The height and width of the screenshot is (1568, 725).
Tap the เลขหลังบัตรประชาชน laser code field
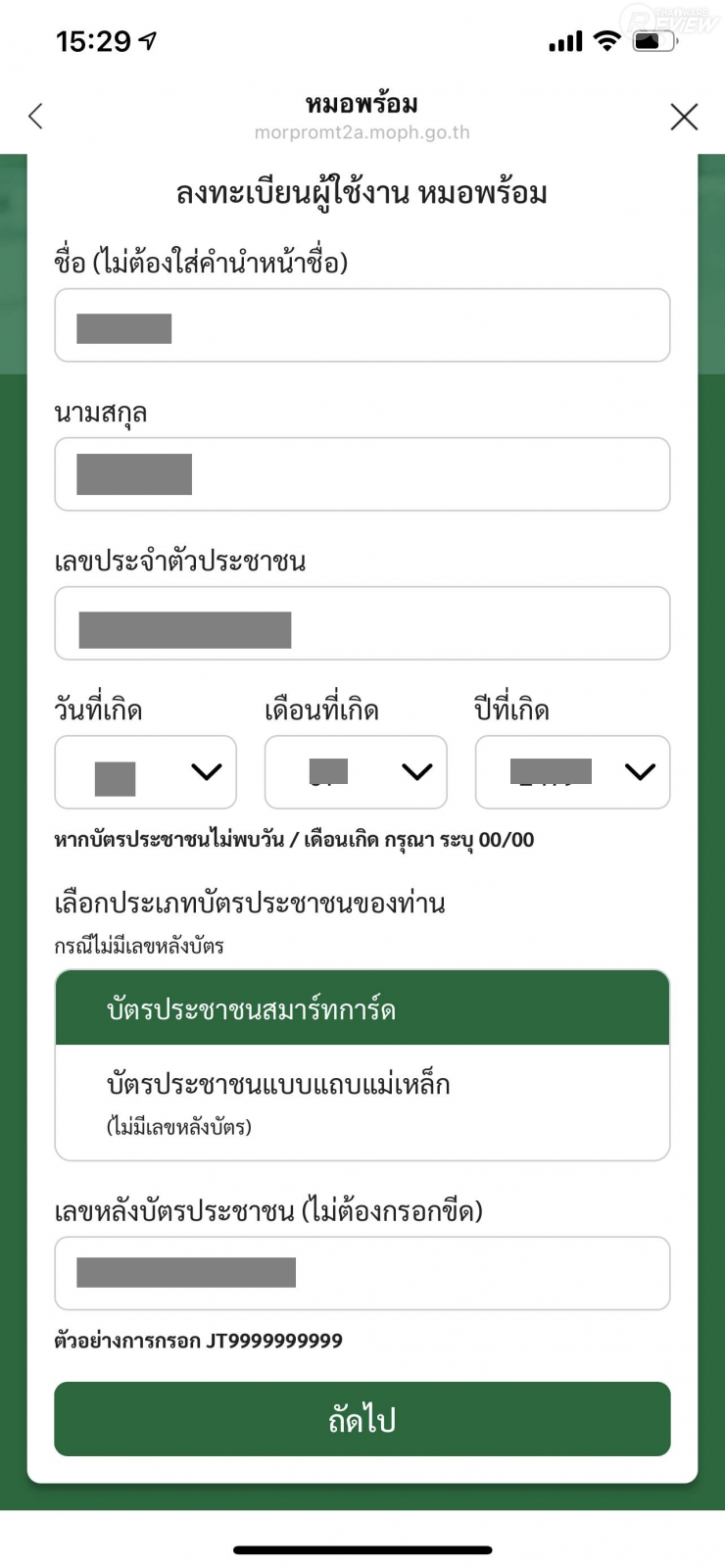click(362, 1273)
